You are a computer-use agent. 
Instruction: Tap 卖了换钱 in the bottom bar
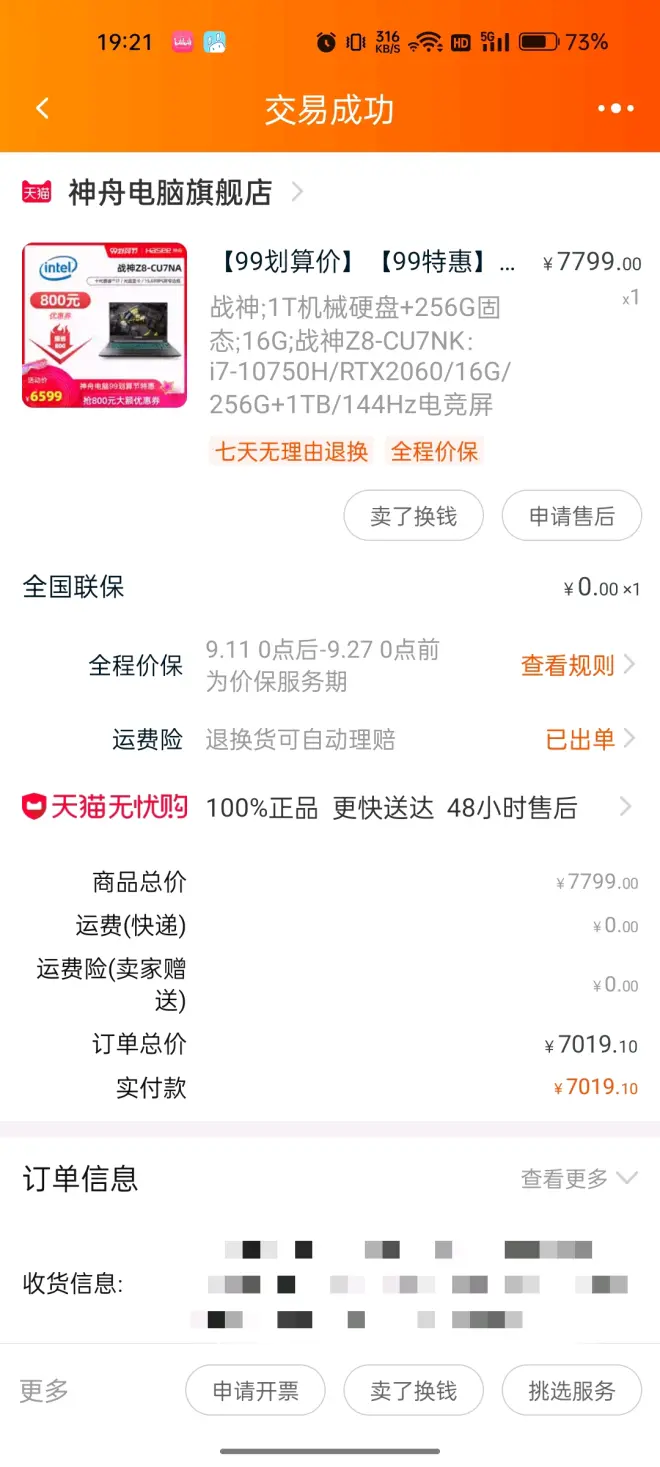[413, 1391]
